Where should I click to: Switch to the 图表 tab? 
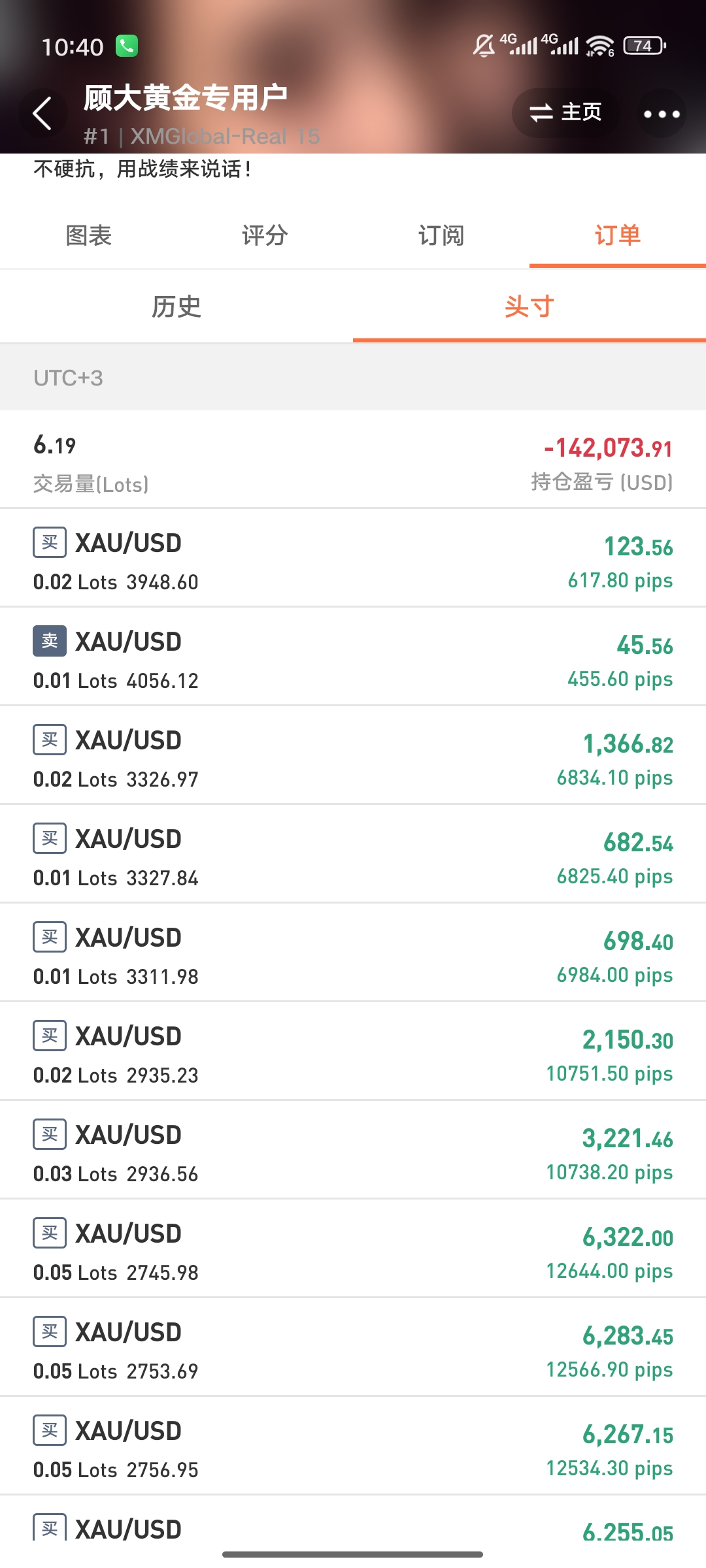pos(89,236)
